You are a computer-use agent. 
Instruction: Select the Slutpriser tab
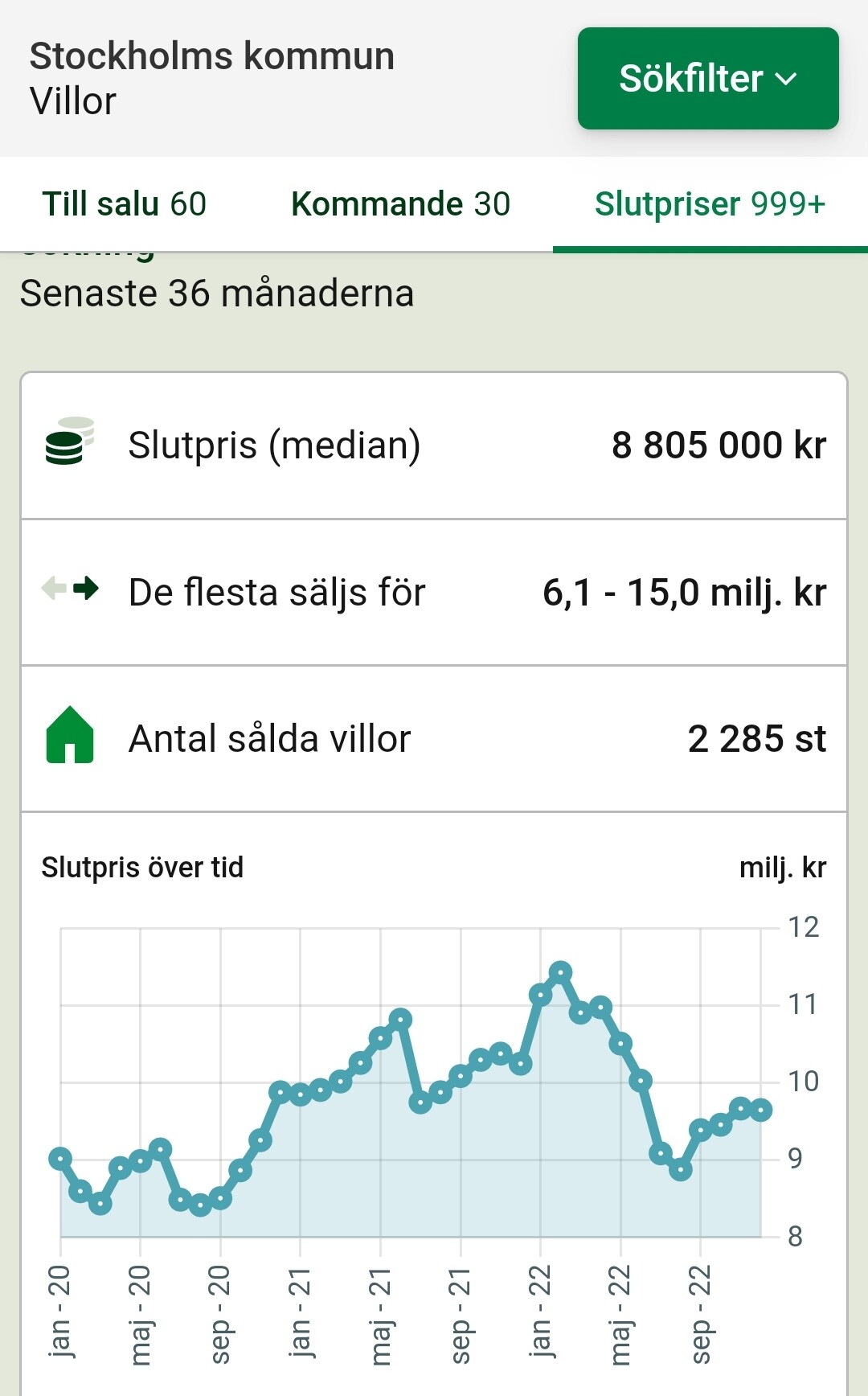point(710,204)
